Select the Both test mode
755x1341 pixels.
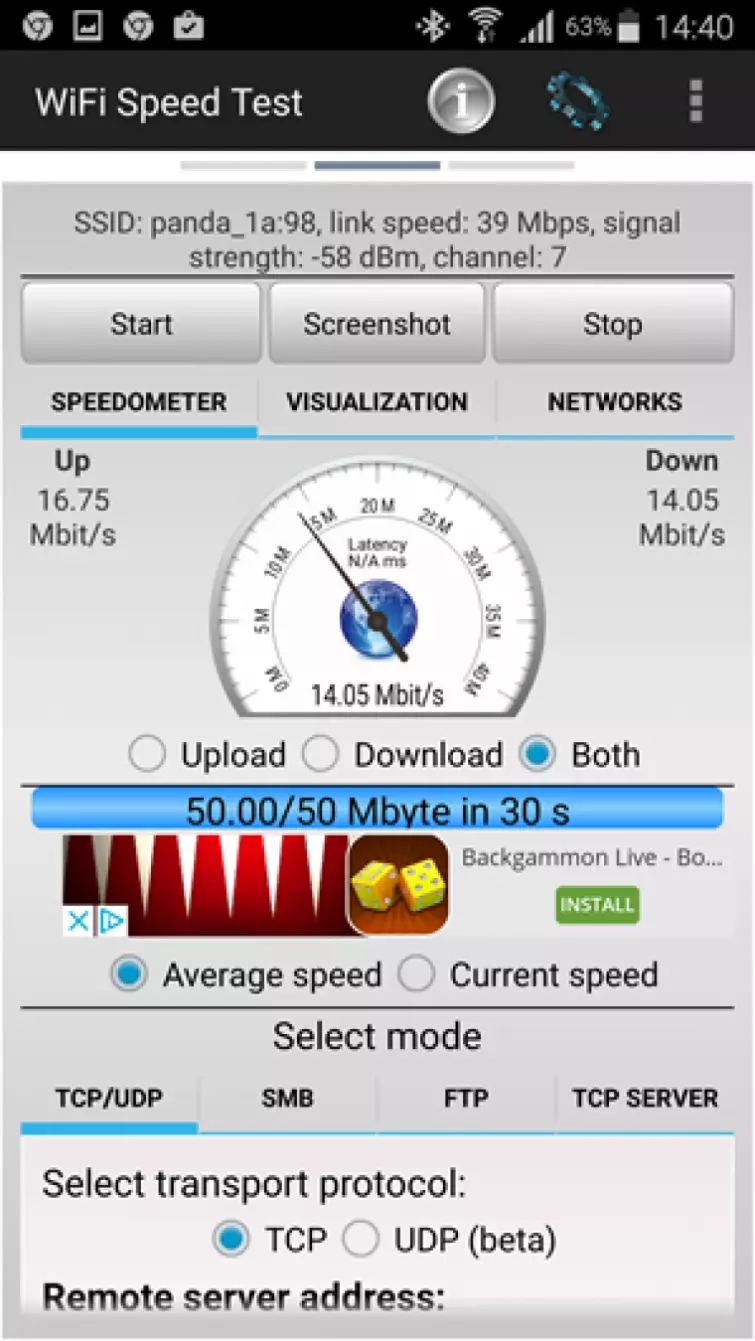coord(537,754)
